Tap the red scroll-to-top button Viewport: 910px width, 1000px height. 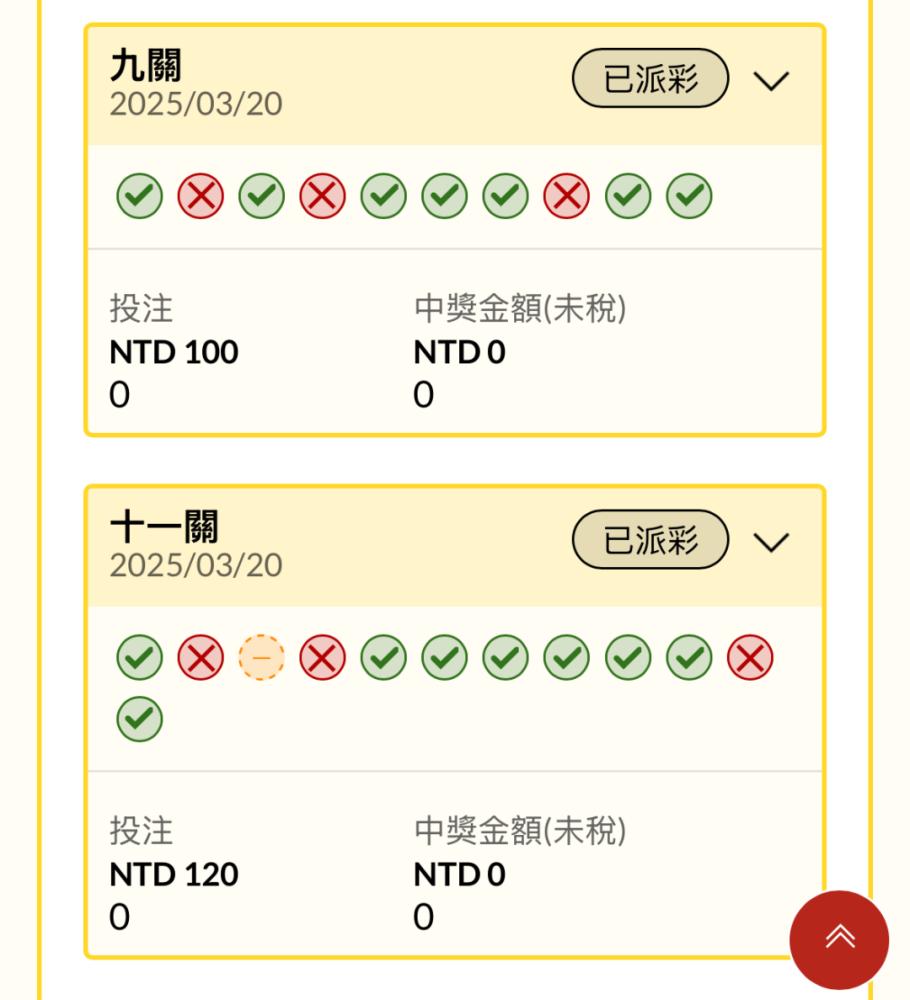click(839, 939)
